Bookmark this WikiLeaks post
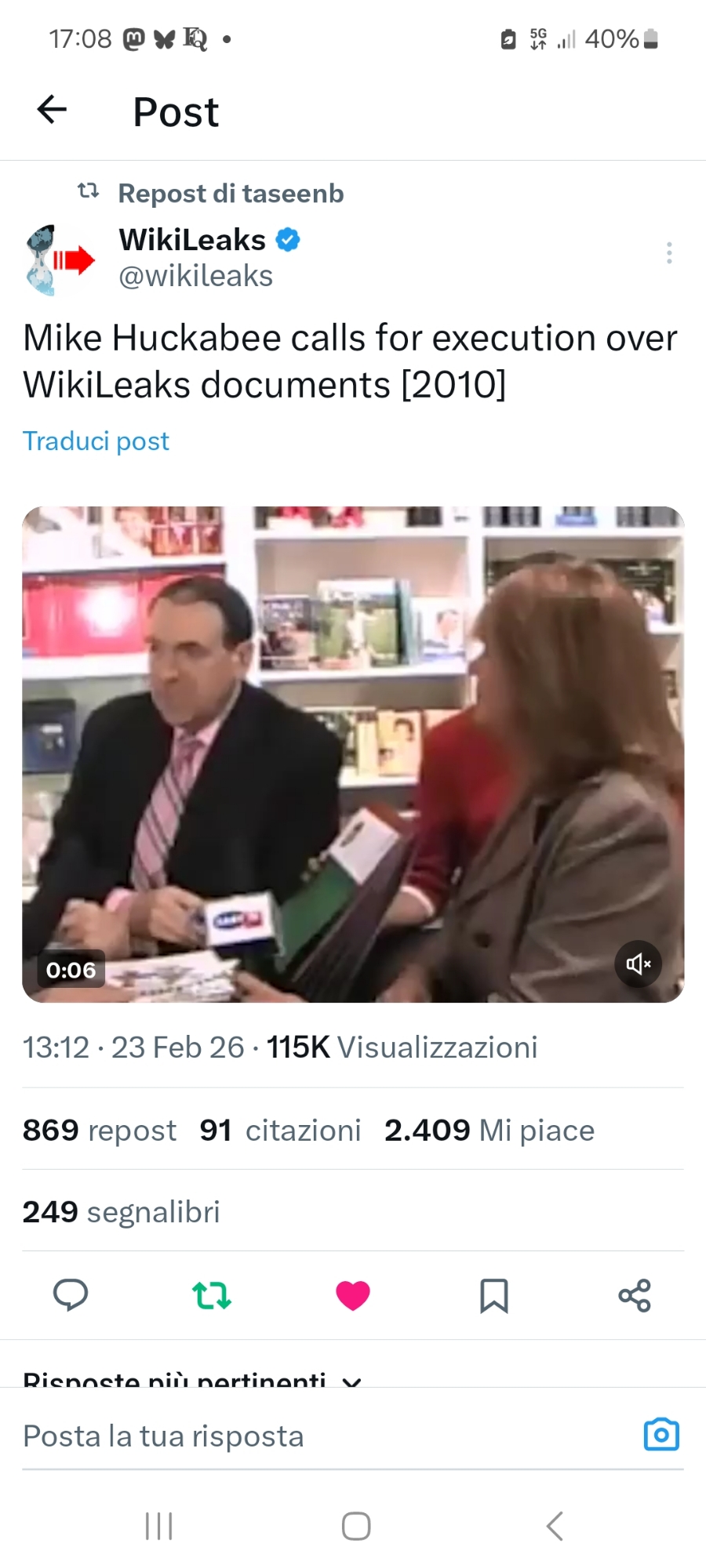This screenshot has height=1568, width=706. click(x=494, y=1295)
